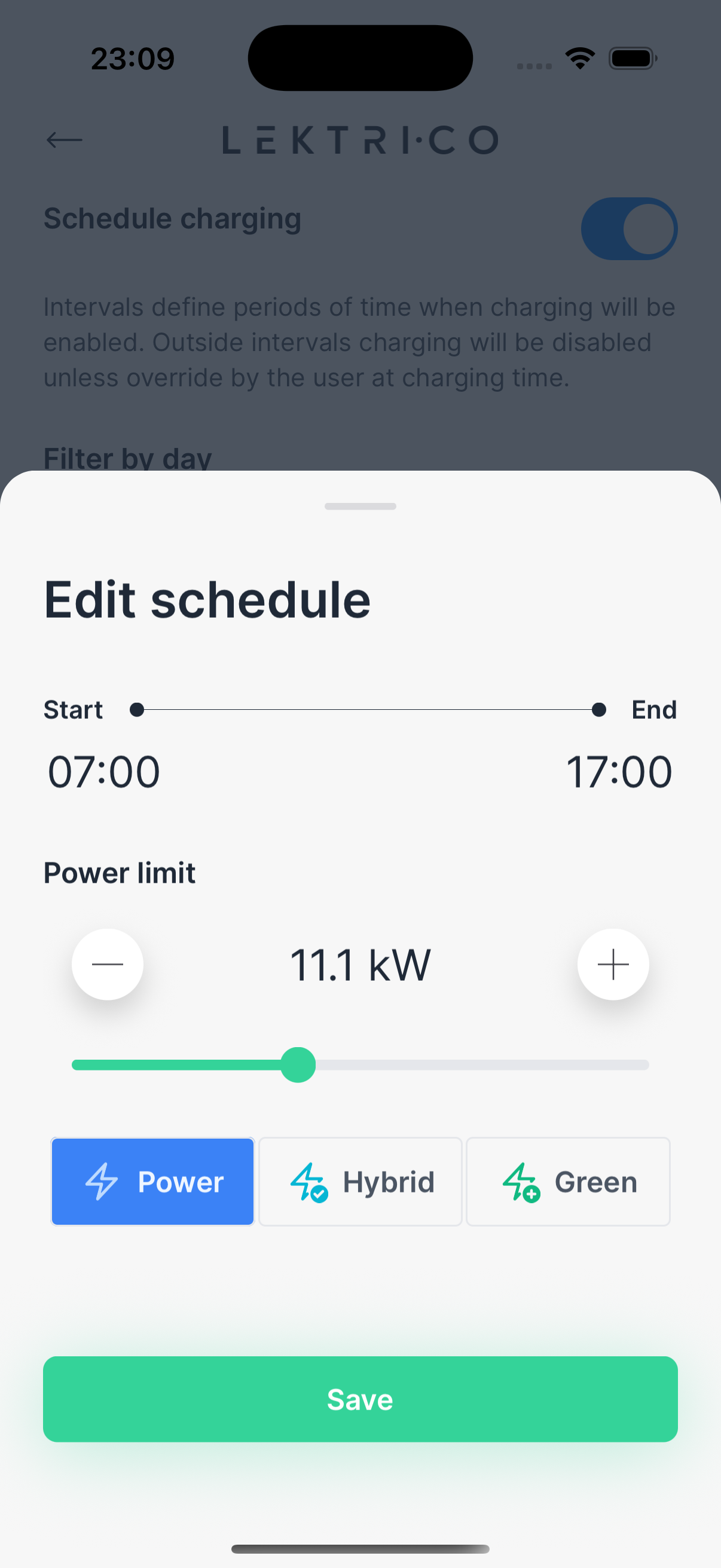The image size is (721, 1568).
Task: Edit the 07:00 start time
Action: 104,772
